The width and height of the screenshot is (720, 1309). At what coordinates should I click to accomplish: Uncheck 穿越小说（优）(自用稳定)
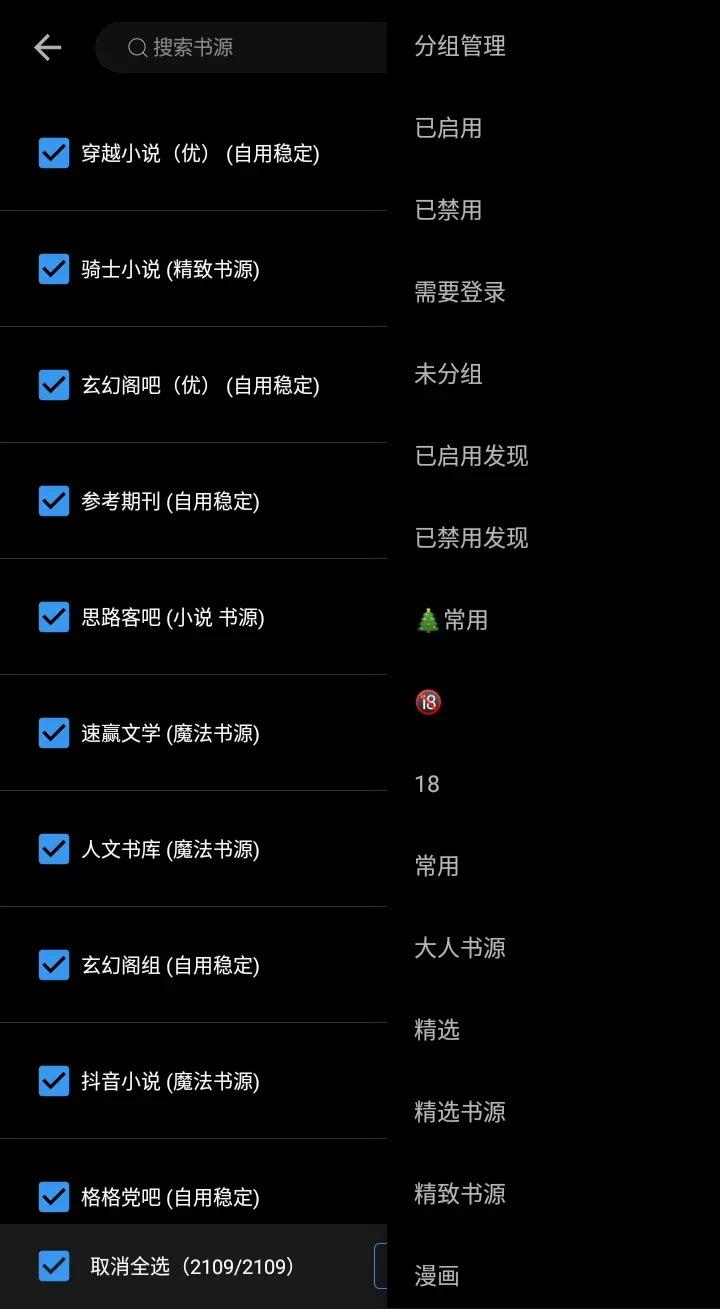54,153
